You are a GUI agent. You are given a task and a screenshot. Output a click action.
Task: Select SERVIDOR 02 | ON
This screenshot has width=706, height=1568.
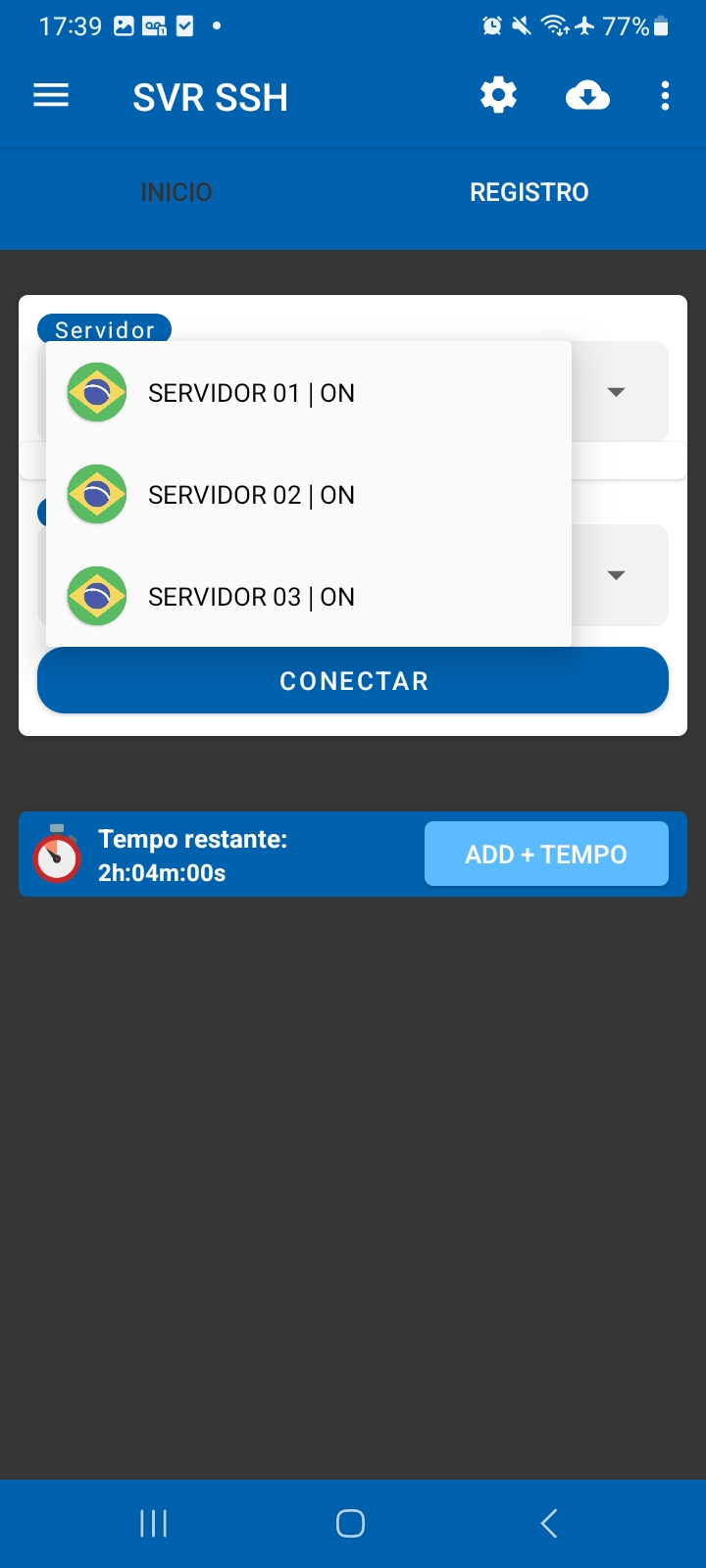click(x=308, y=495)
